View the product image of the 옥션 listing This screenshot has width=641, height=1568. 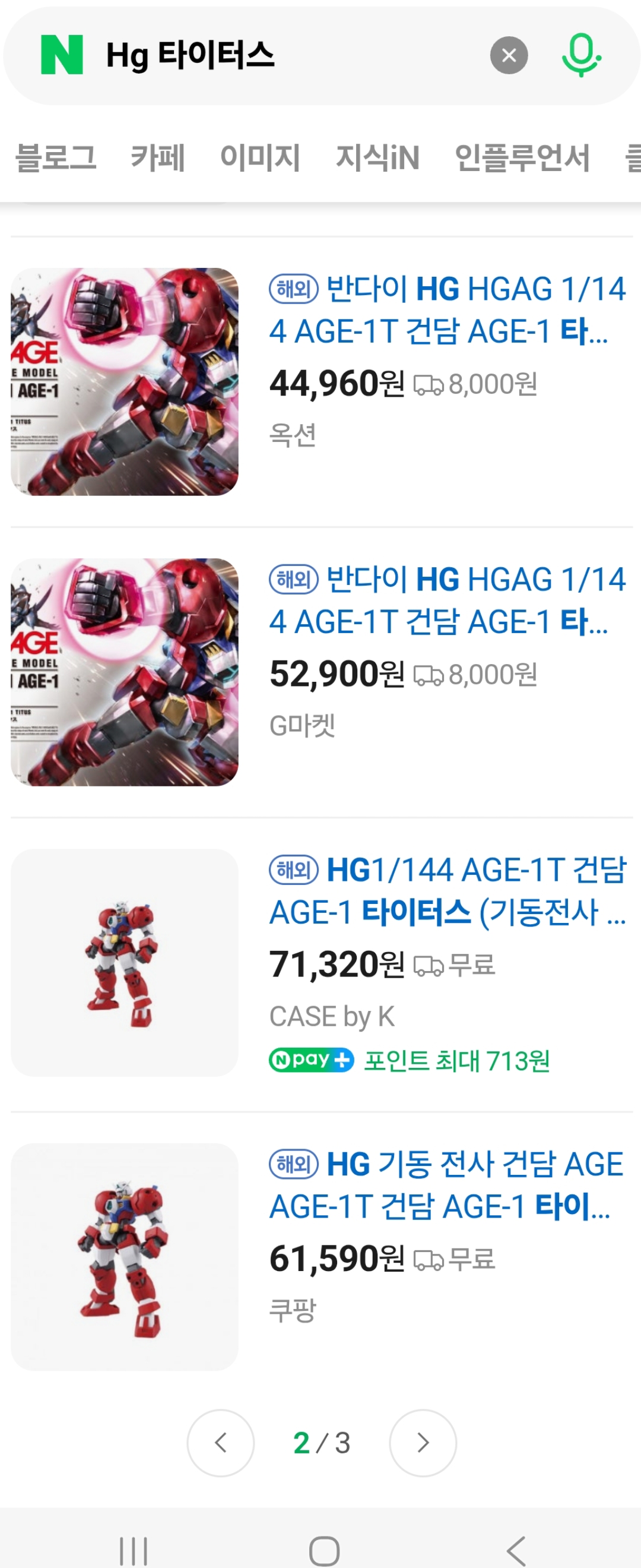125,382
